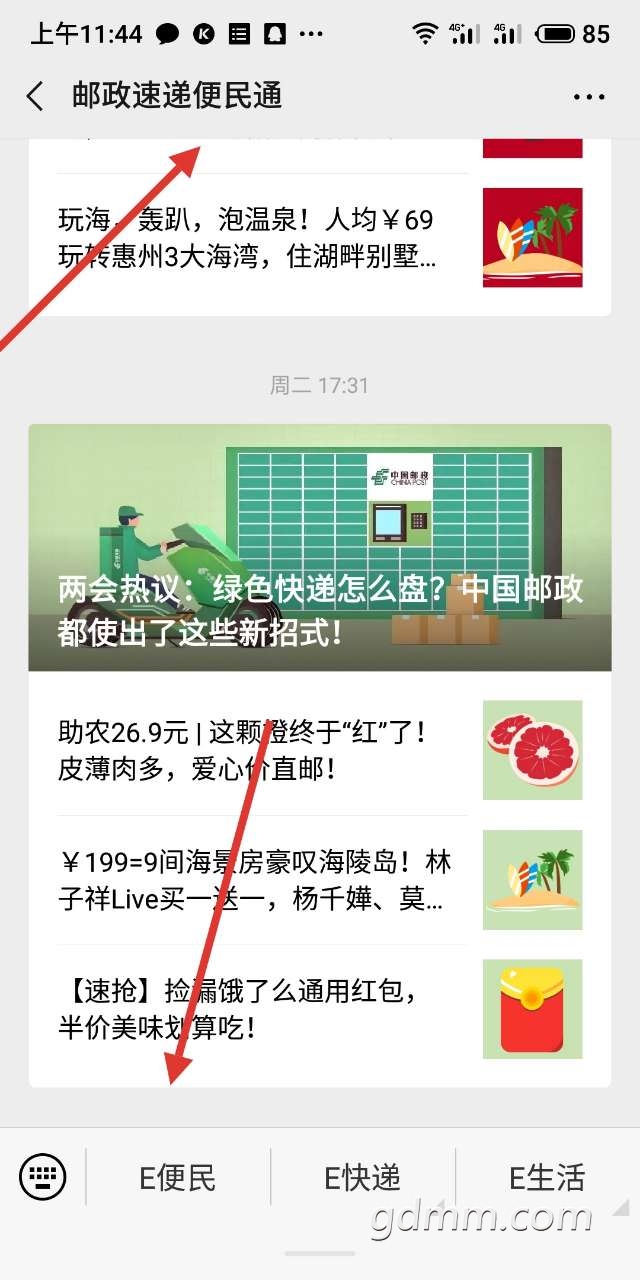
Task: Open the 玩海、轰趴，泡温泉 article
Action: [x=320, y=238]
